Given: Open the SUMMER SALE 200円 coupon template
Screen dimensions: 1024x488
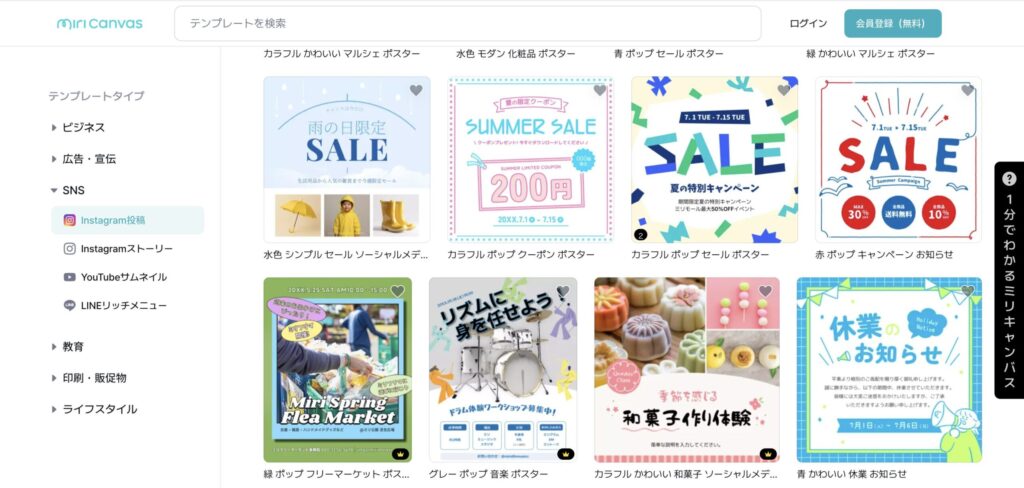Looking at the screenshot, I should [530, 160].
